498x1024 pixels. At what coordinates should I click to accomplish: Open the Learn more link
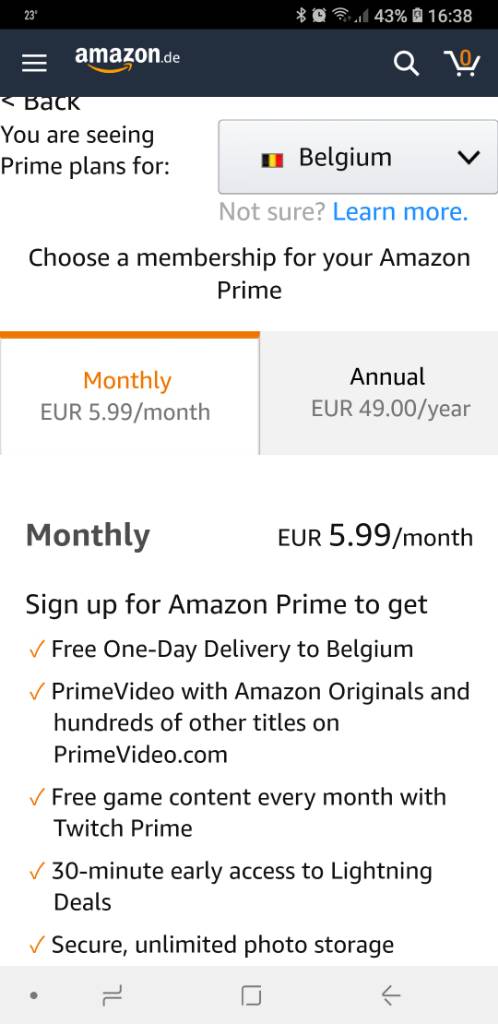(400, 212)
